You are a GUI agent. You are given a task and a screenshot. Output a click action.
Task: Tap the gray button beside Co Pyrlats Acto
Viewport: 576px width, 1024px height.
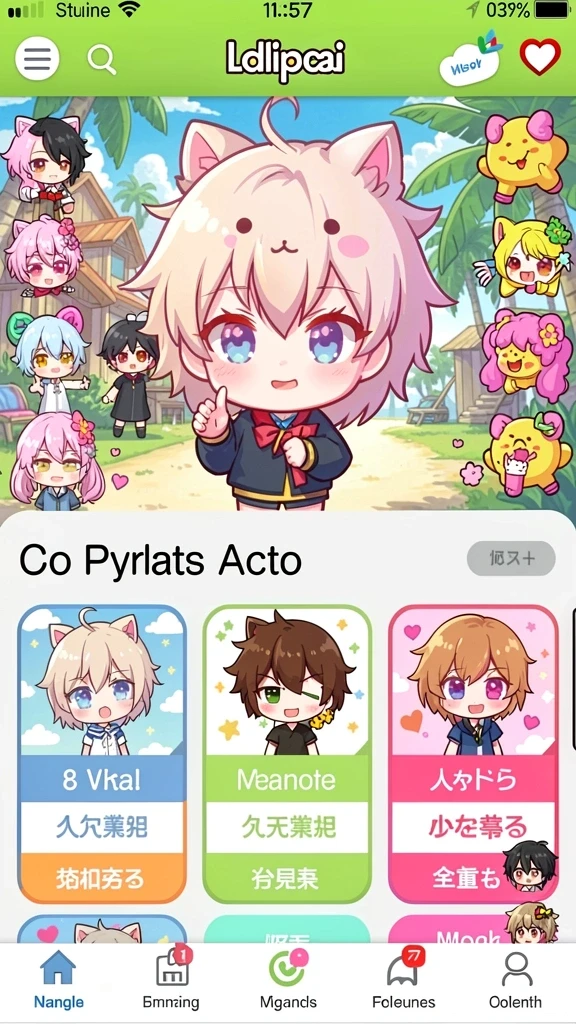click(x=511, y=558)
